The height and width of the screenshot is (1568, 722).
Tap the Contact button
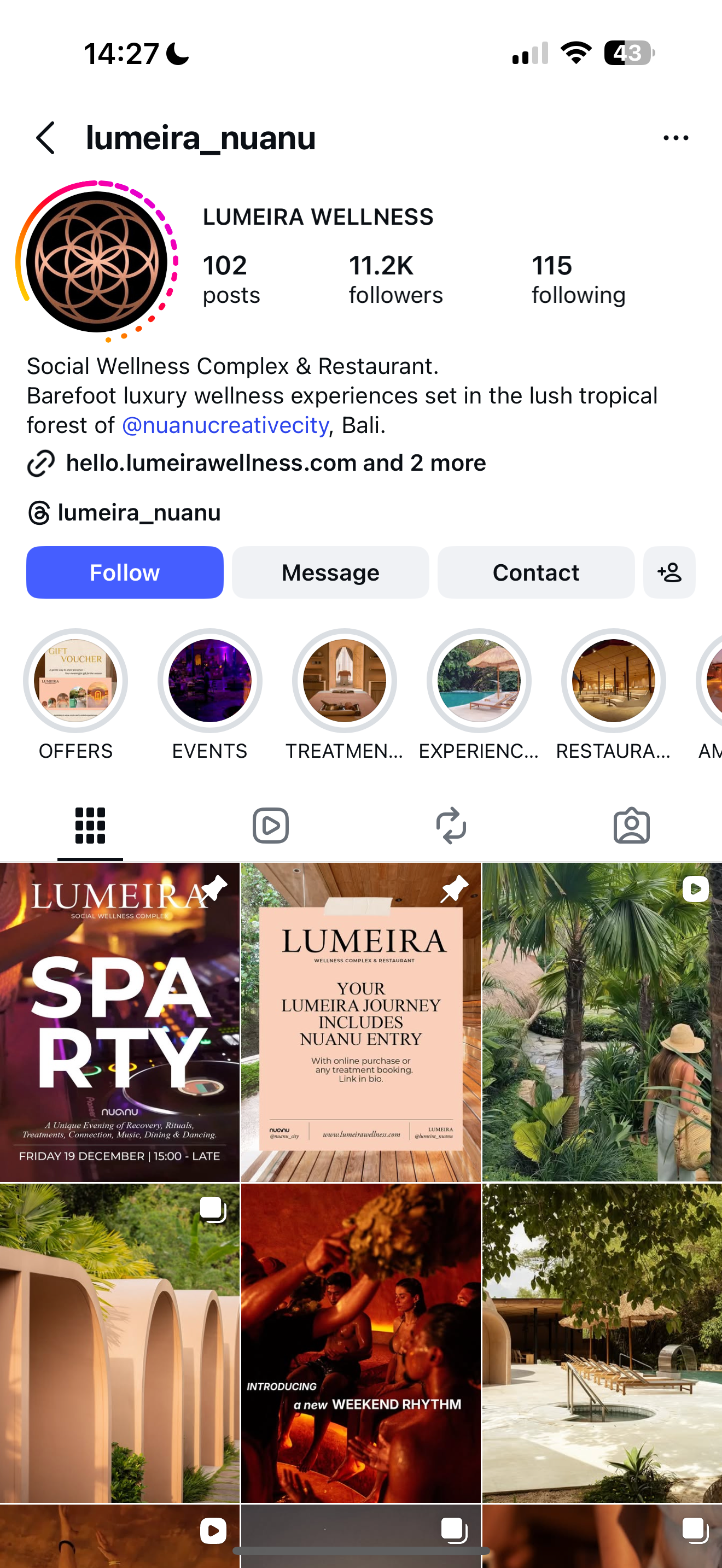[535, 572]
